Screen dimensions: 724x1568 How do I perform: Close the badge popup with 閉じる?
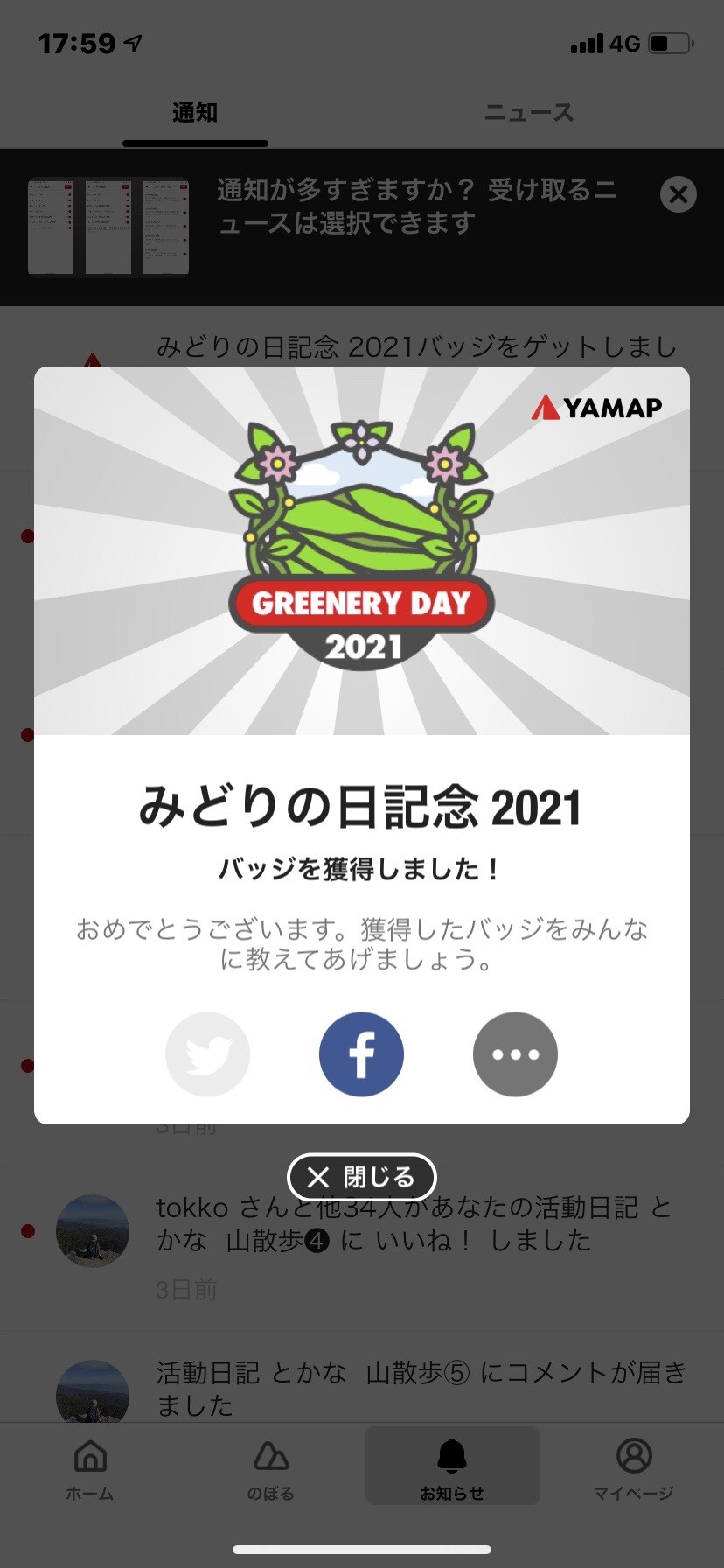pyautogui.click(x=361, y=1177)
